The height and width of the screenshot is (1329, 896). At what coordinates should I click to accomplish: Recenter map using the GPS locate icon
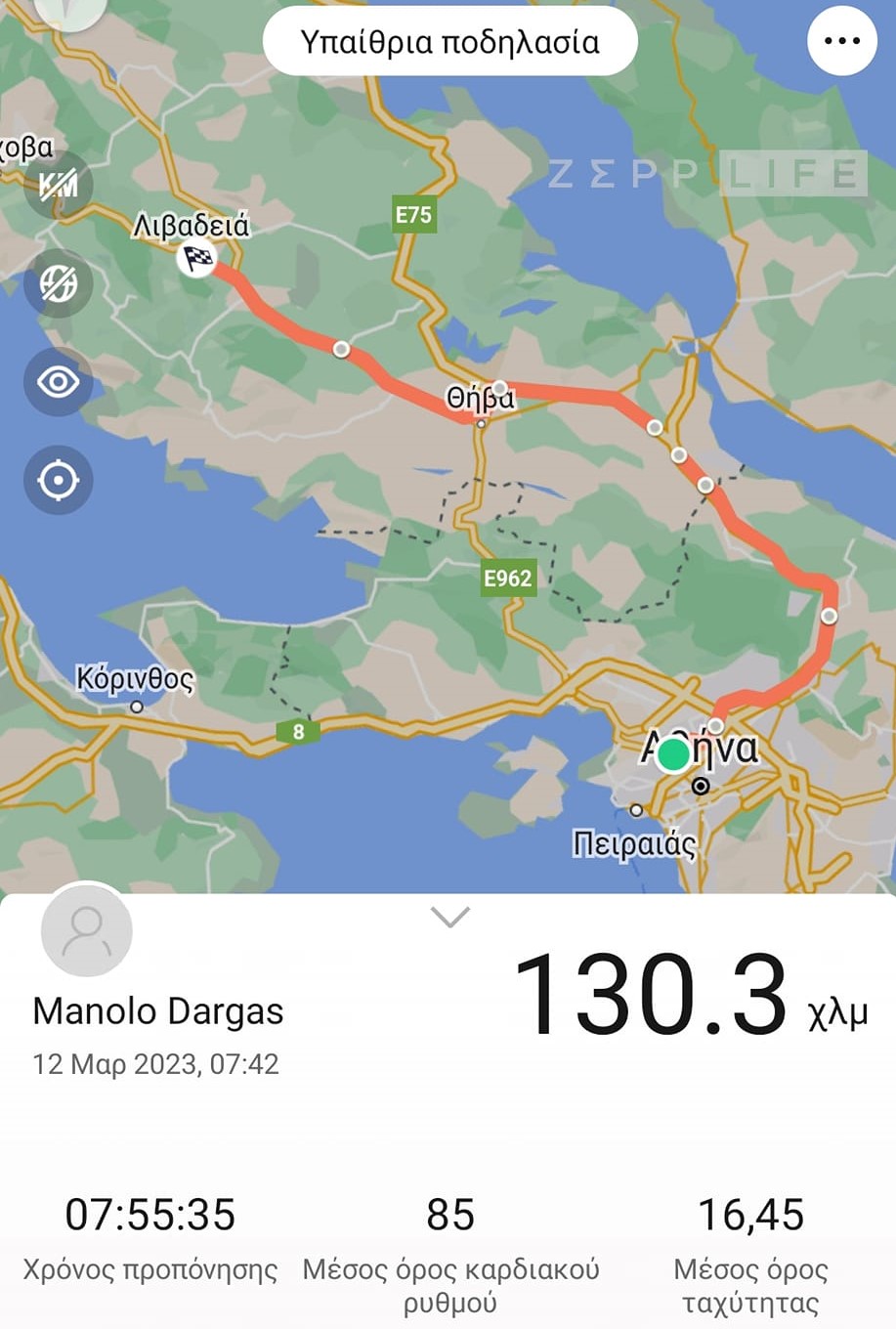coord(59,480)
